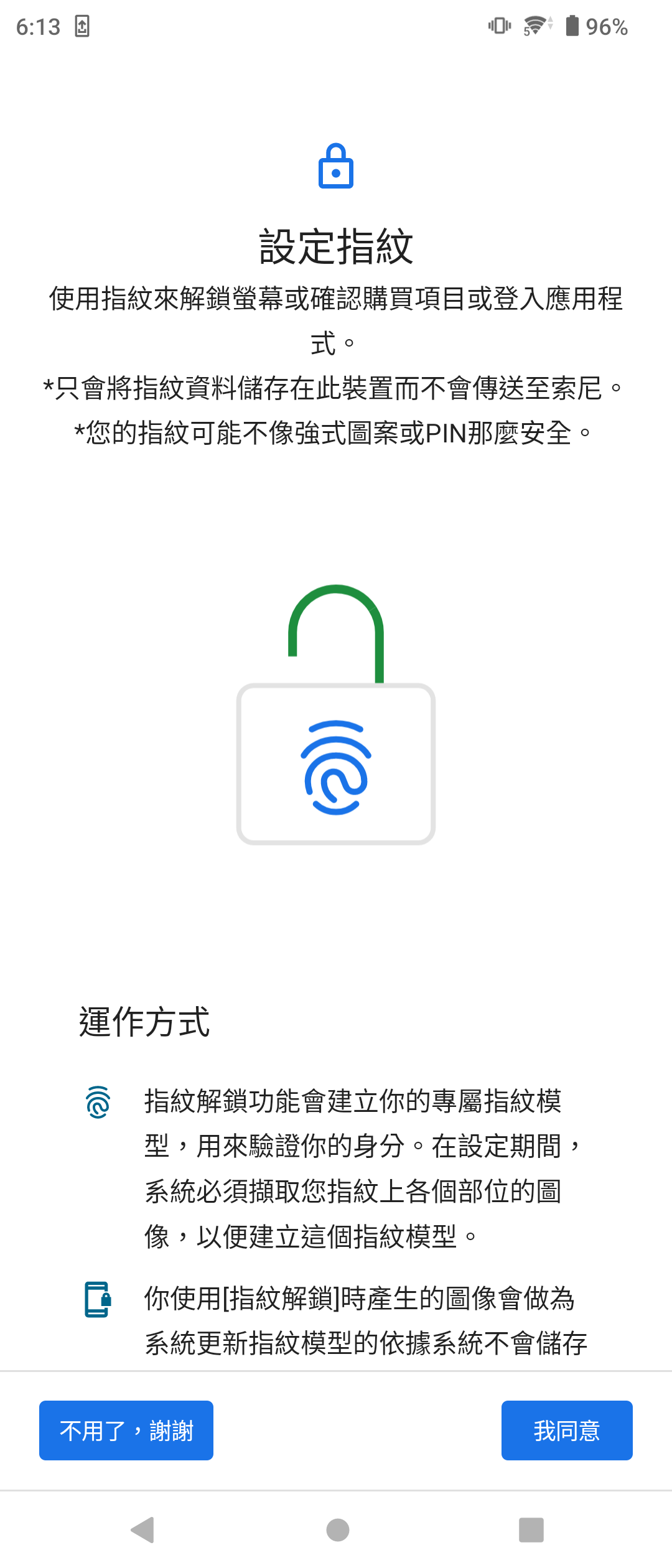Viewport: 672px width, 1568px height.
Task: Tap the vibrate mode icon in status bar
Action: pos(498,25)
